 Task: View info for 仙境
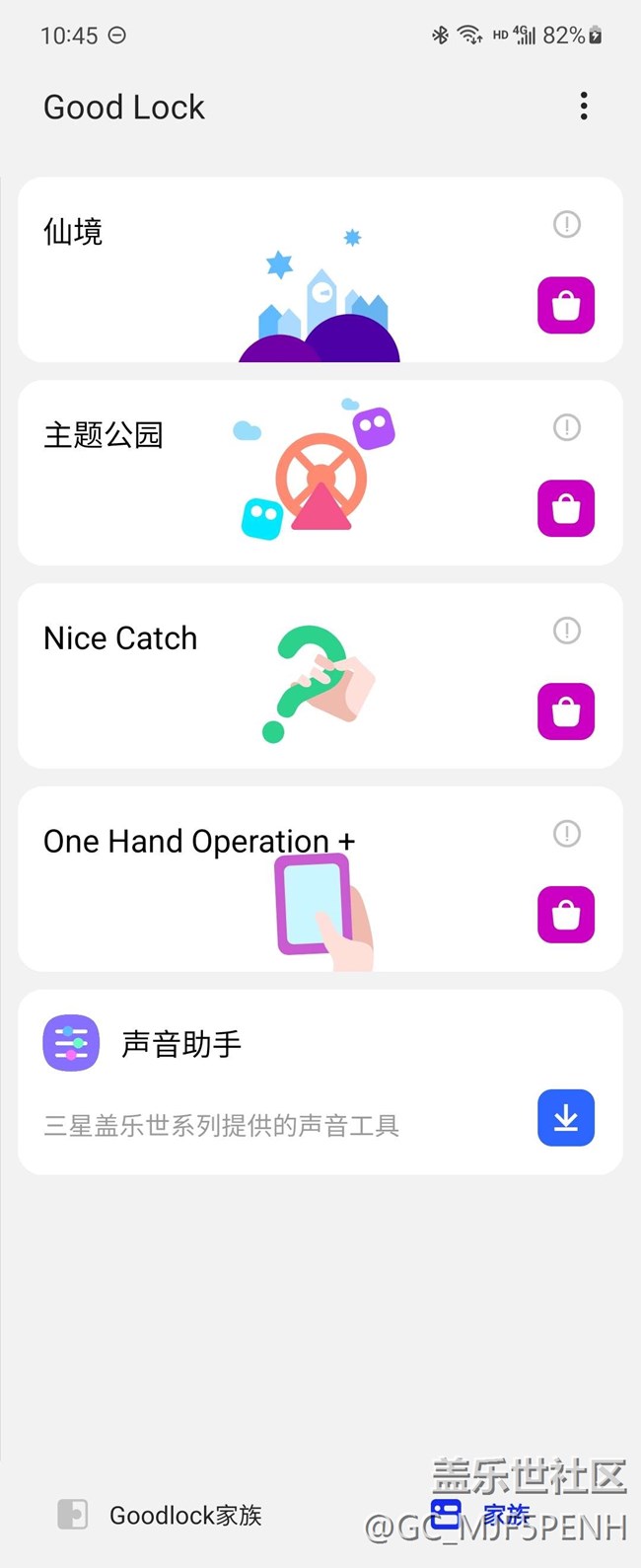click(x=566, y=224)
